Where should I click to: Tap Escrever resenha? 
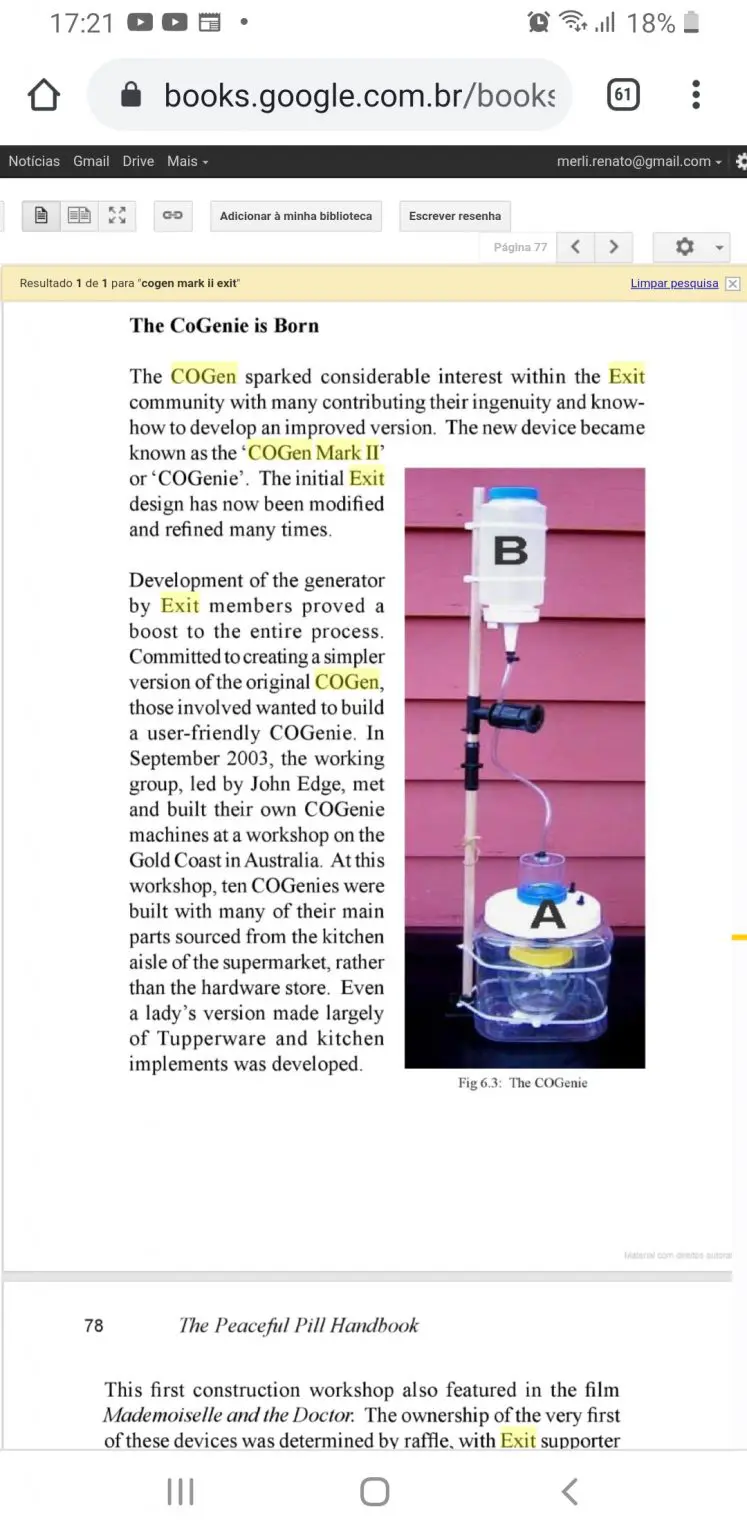click(x=455, y=216)
